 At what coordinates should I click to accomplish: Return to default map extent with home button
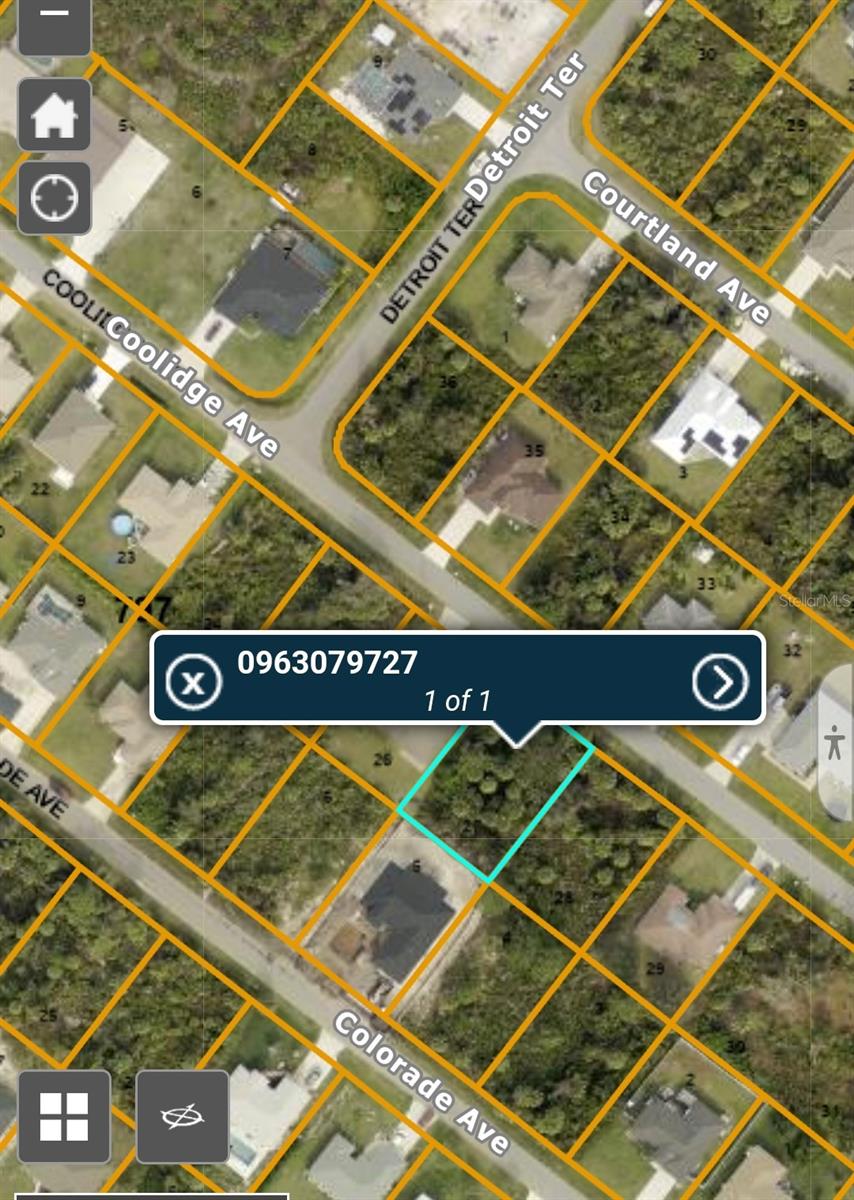tap(55, 116)
